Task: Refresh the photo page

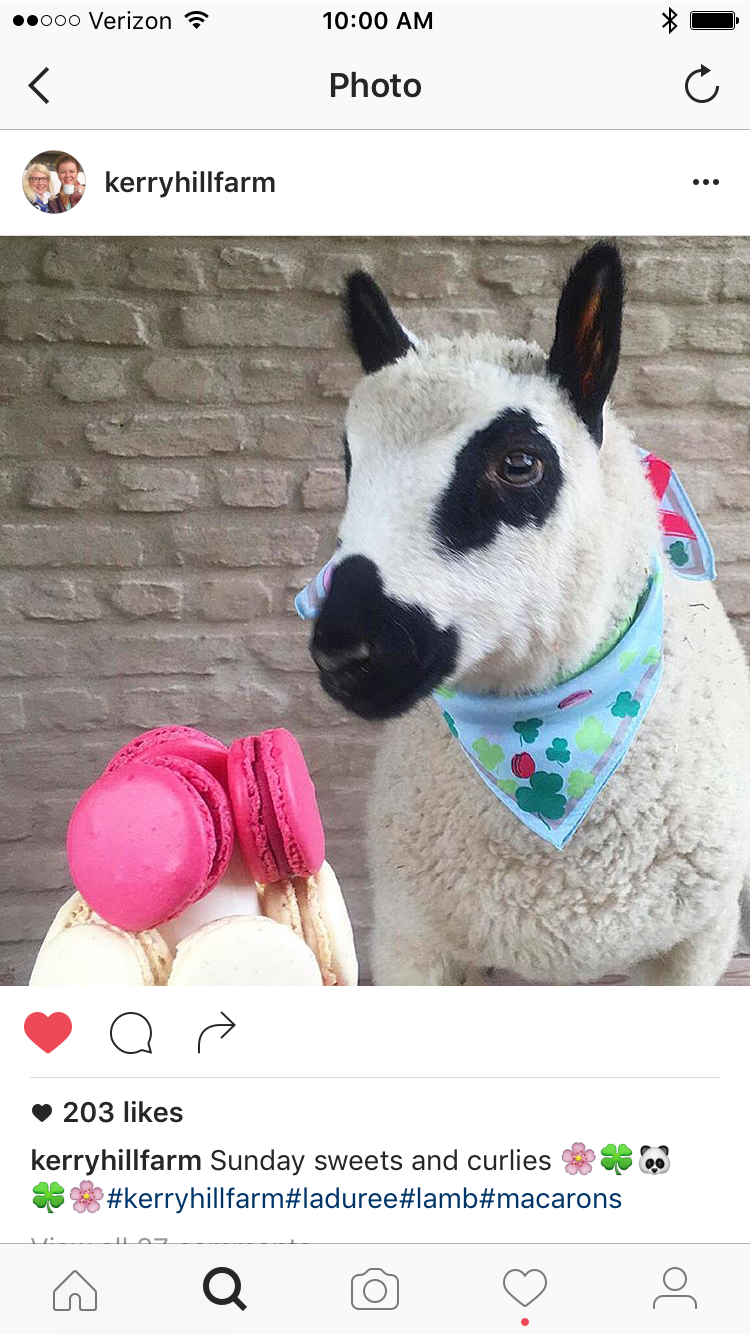Action: tap(701, 86)
